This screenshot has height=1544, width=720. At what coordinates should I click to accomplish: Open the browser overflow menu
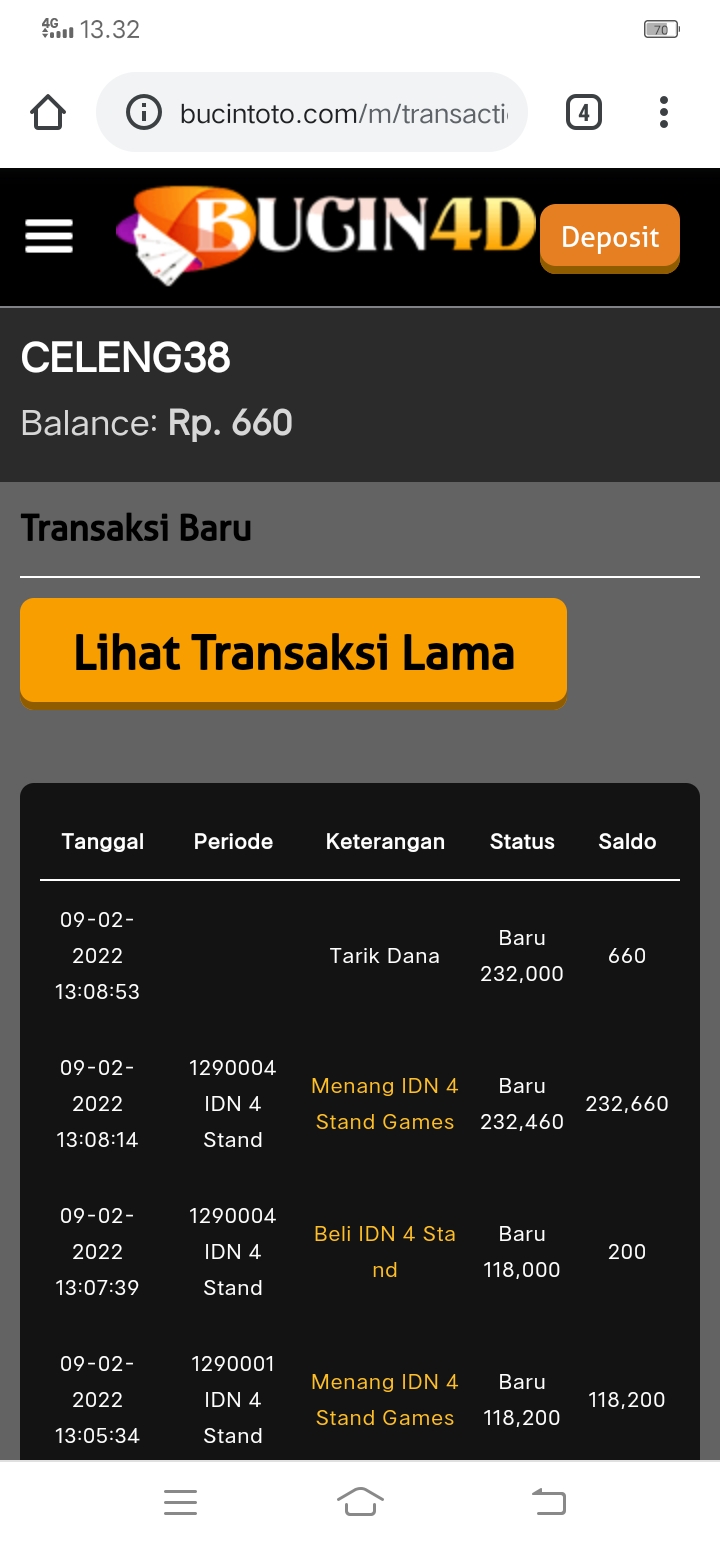664,112
